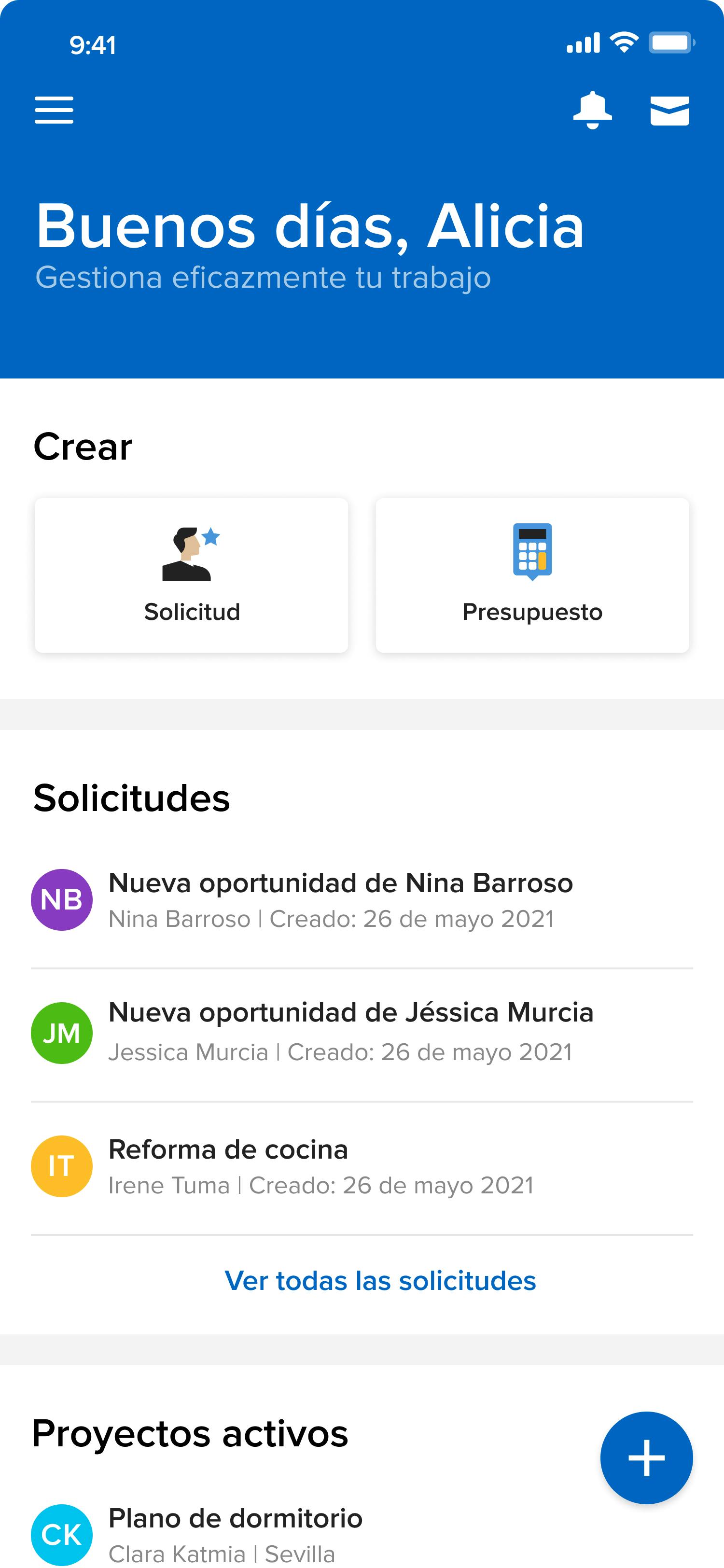Tap Ver todas las solicitudes link
The height and width of the screenshot is (1568, 724).
380,1281
